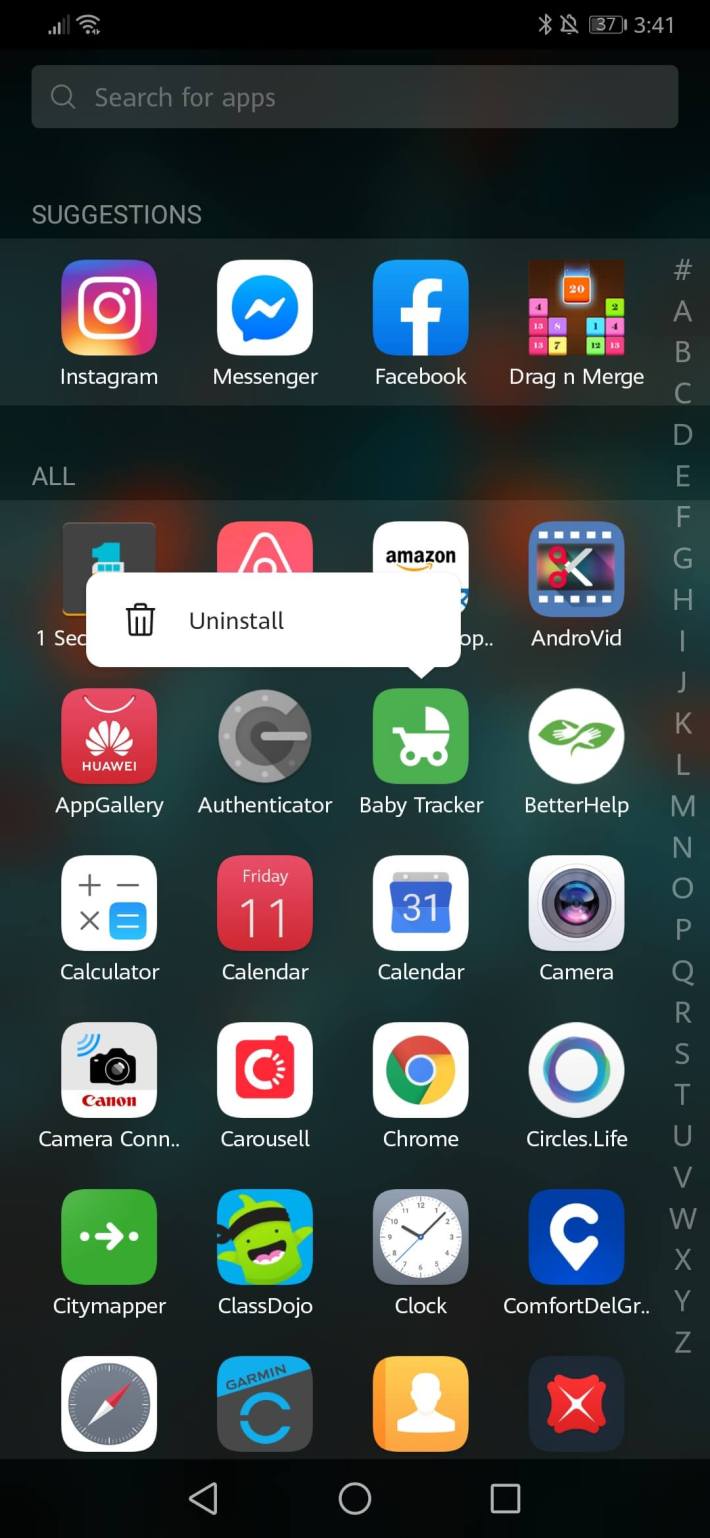Jump to letter M in the index
710x1538 pixels.
point(683,806)
